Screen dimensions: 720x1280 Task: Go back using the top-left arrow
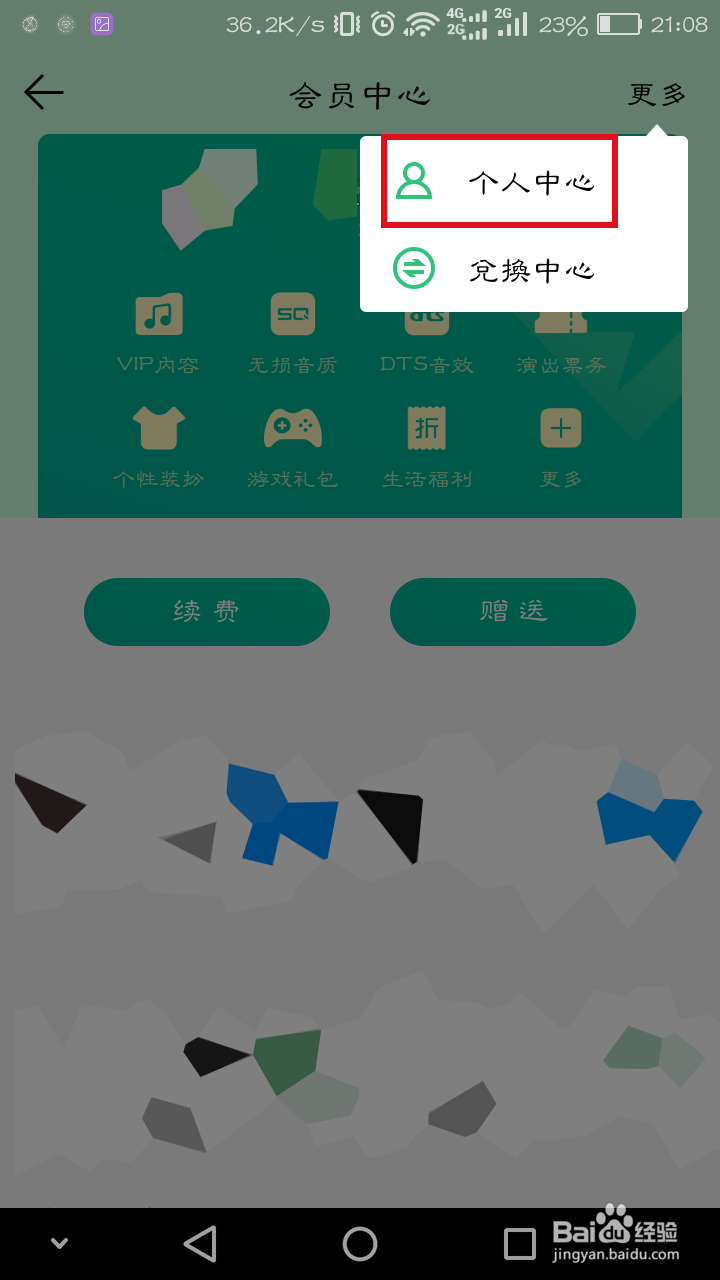pyautogui.click(x=44, y=94)
